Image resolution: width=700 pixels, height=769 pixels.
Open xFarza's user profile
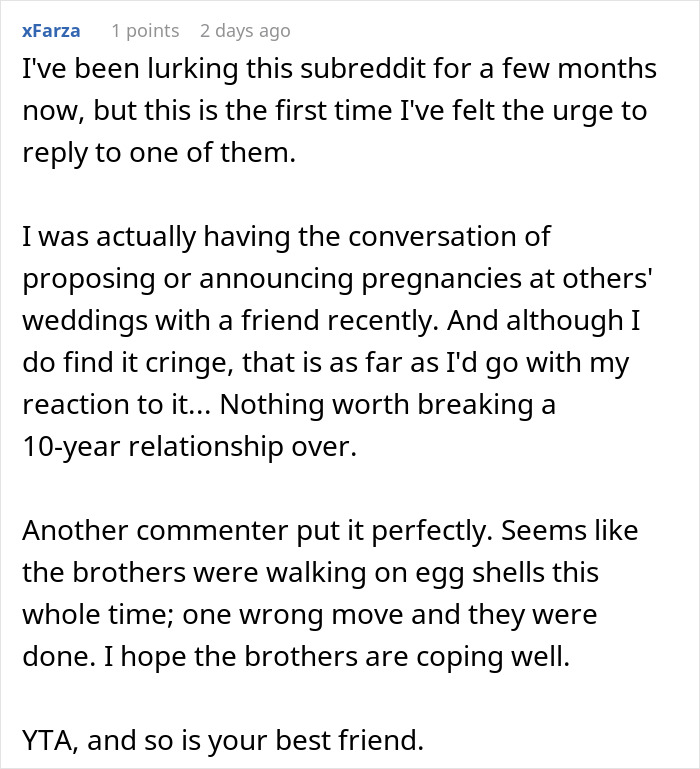50,31
